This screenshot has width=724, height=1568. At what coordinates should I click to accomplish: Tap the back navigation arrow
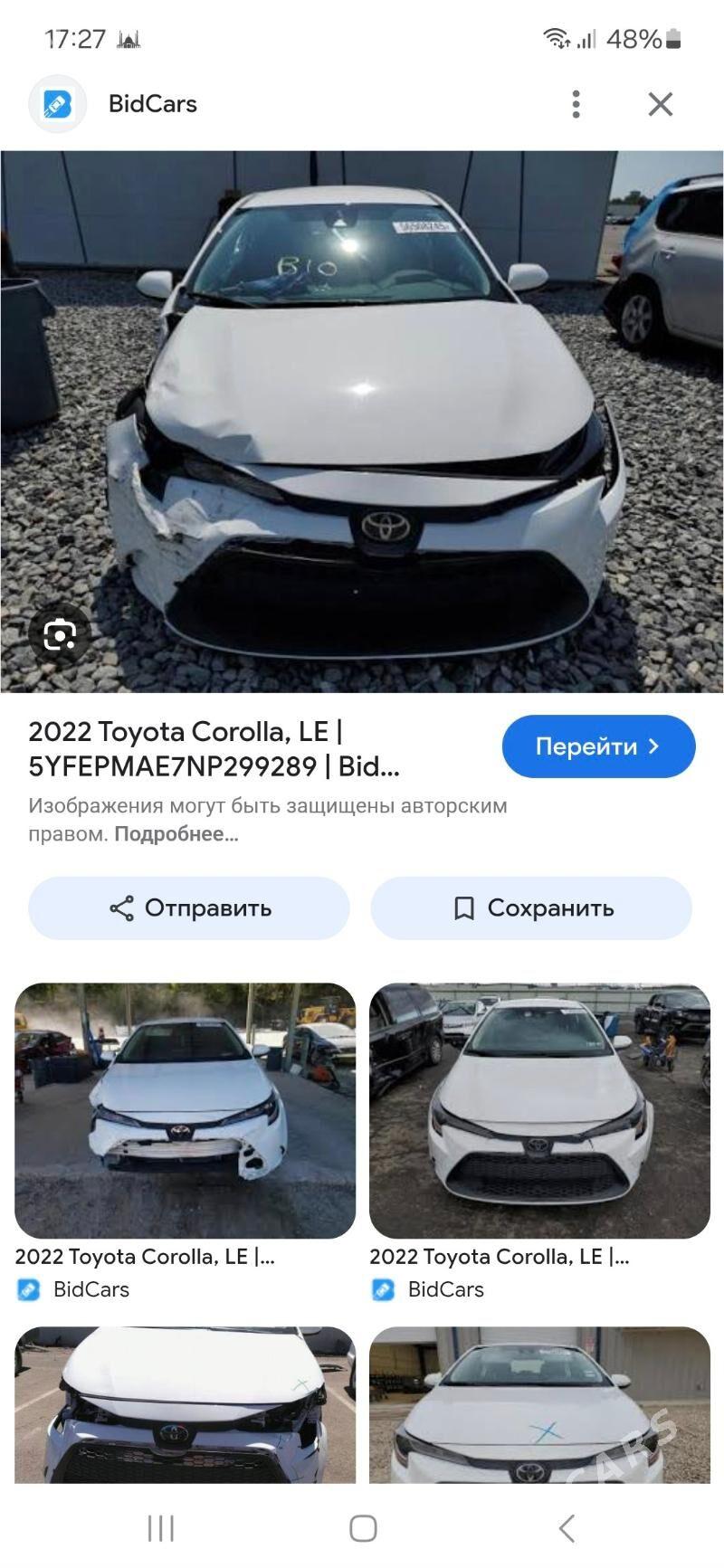[x=567, y=1529]
